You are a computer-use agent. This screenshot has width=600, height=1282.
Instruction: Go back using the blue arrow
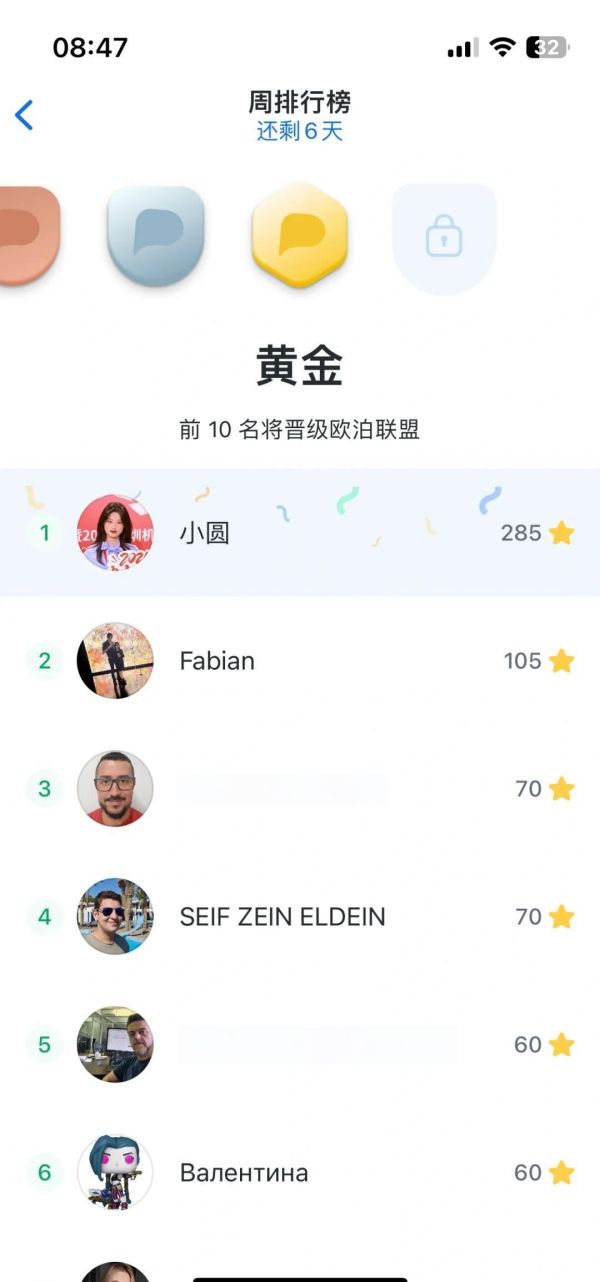[x=25, y=115]
